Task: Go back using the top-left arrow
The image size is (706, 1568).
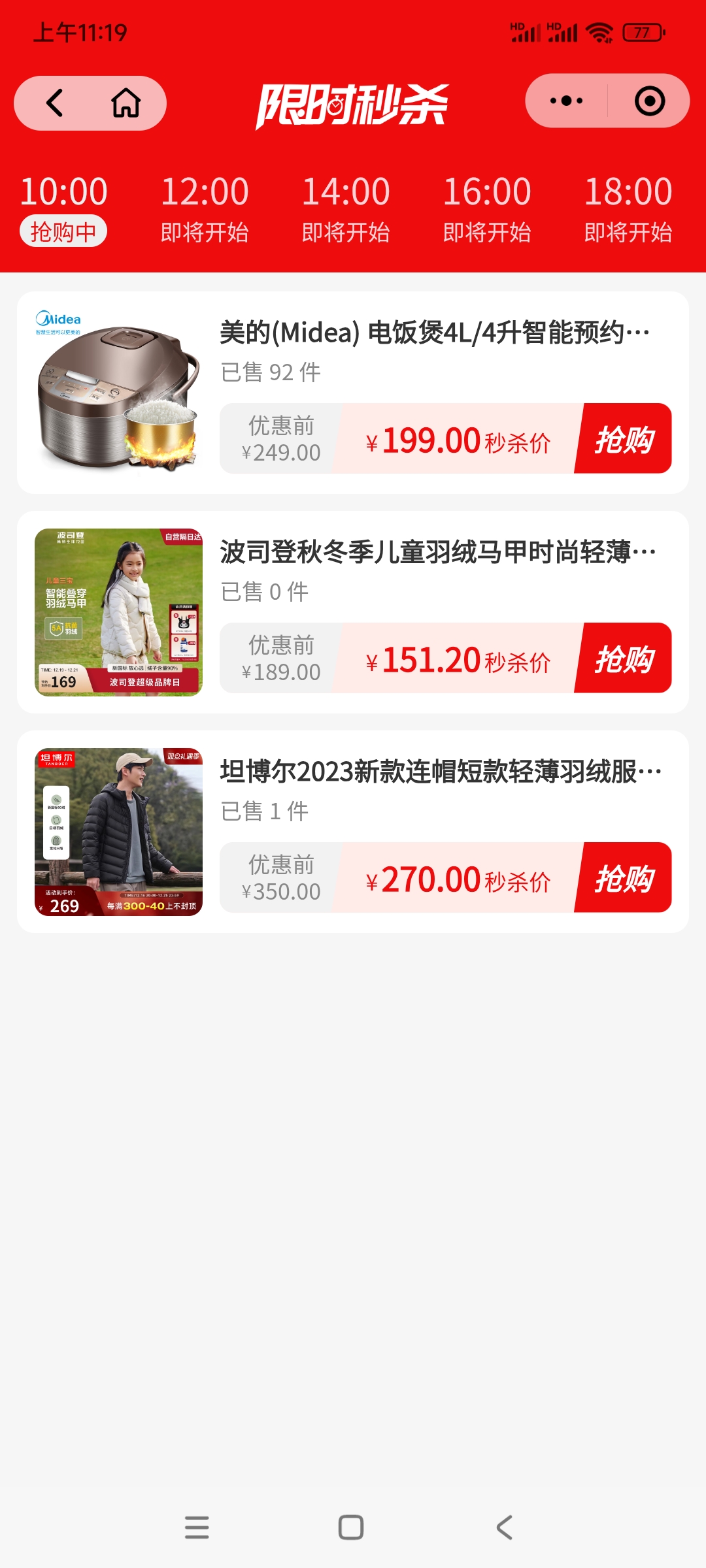Action: click(56, 103)
